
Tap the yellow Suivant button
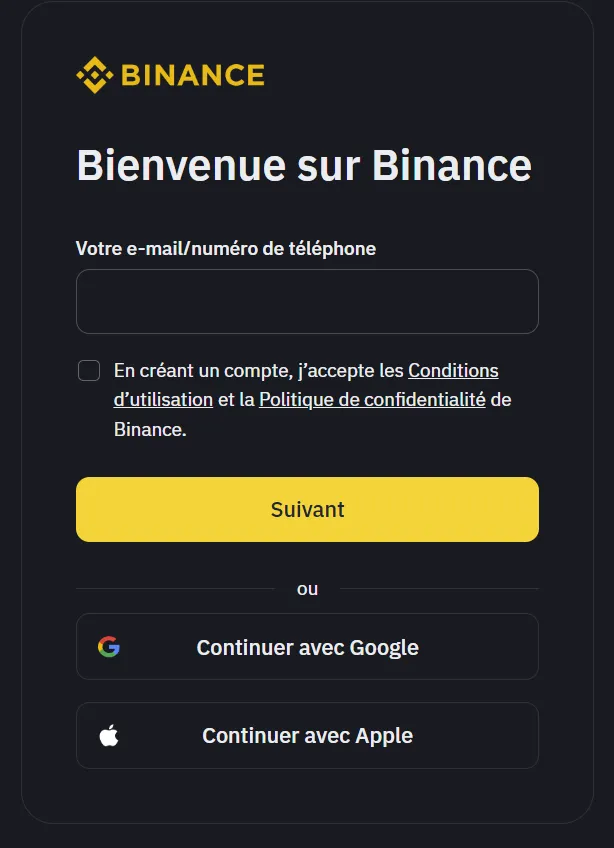(307, 509)
